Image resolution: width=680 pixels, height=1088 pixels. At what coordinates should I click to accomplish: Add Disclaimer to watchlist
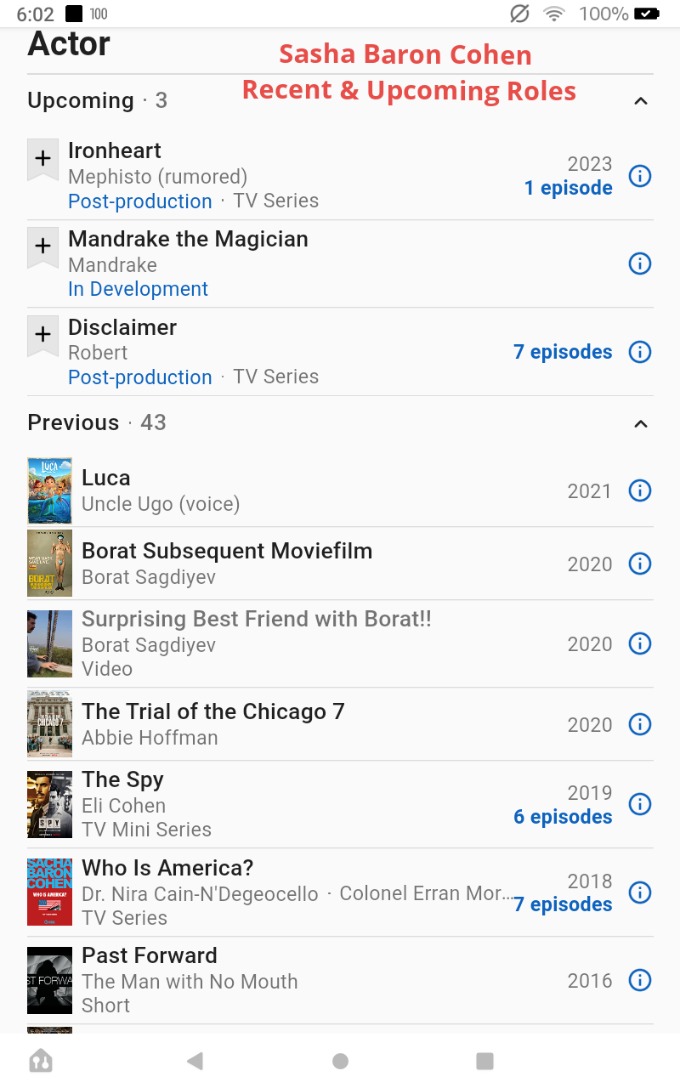click(x=43, y=335)
